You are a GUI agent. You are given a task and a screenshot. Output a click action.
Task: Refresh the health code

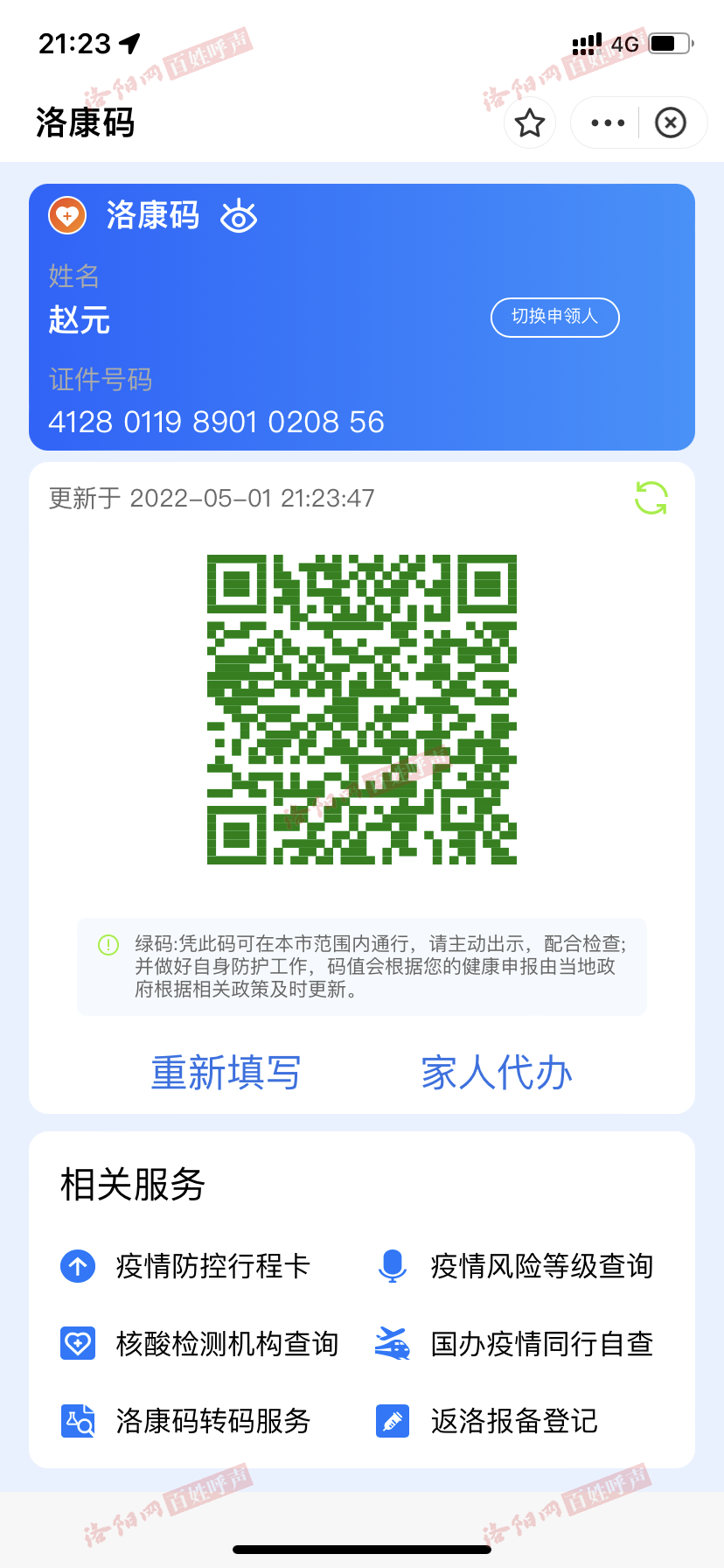(x=651, y=498)
